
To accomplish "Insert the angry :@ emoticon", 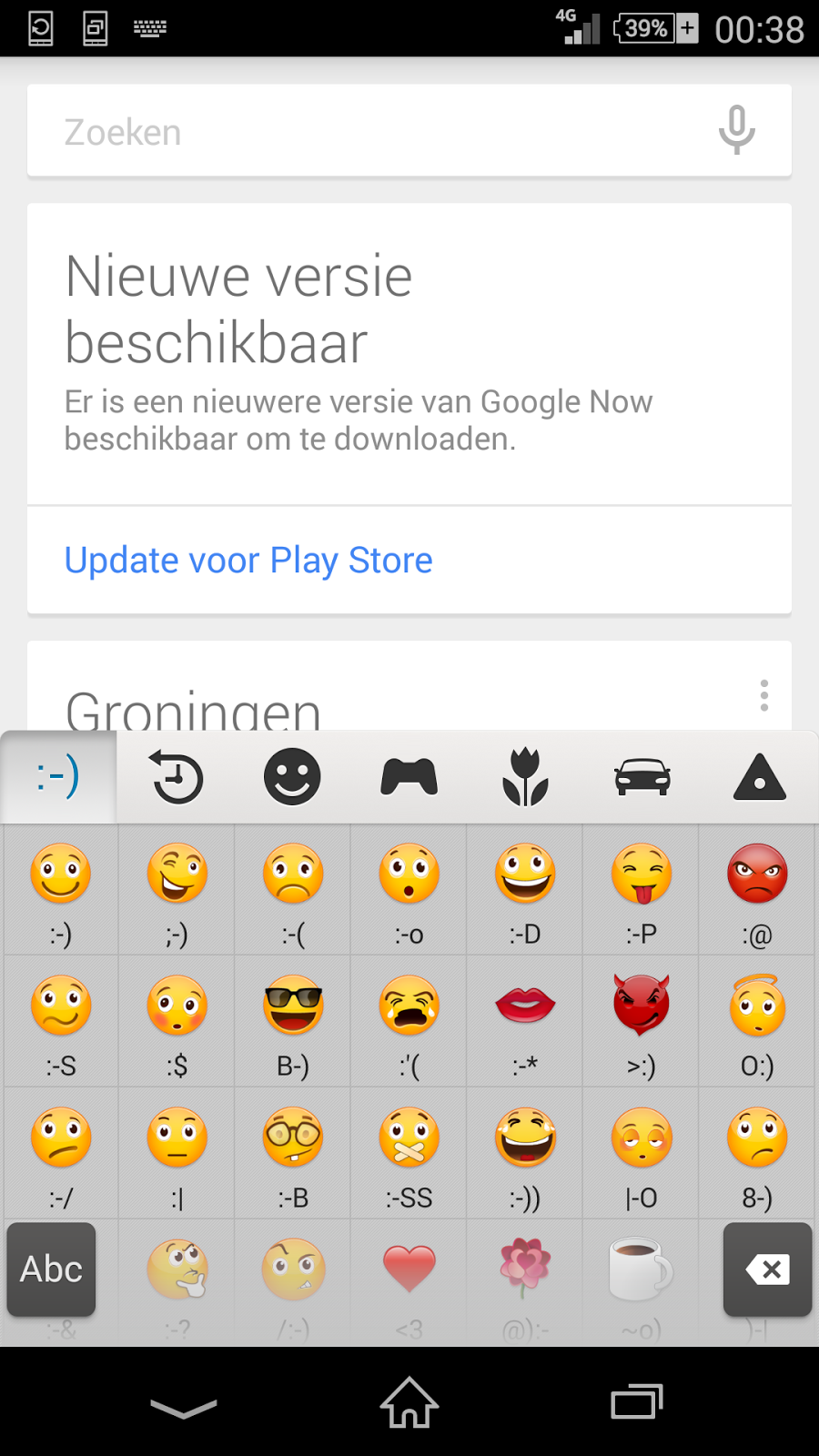I will click(757, 889).
